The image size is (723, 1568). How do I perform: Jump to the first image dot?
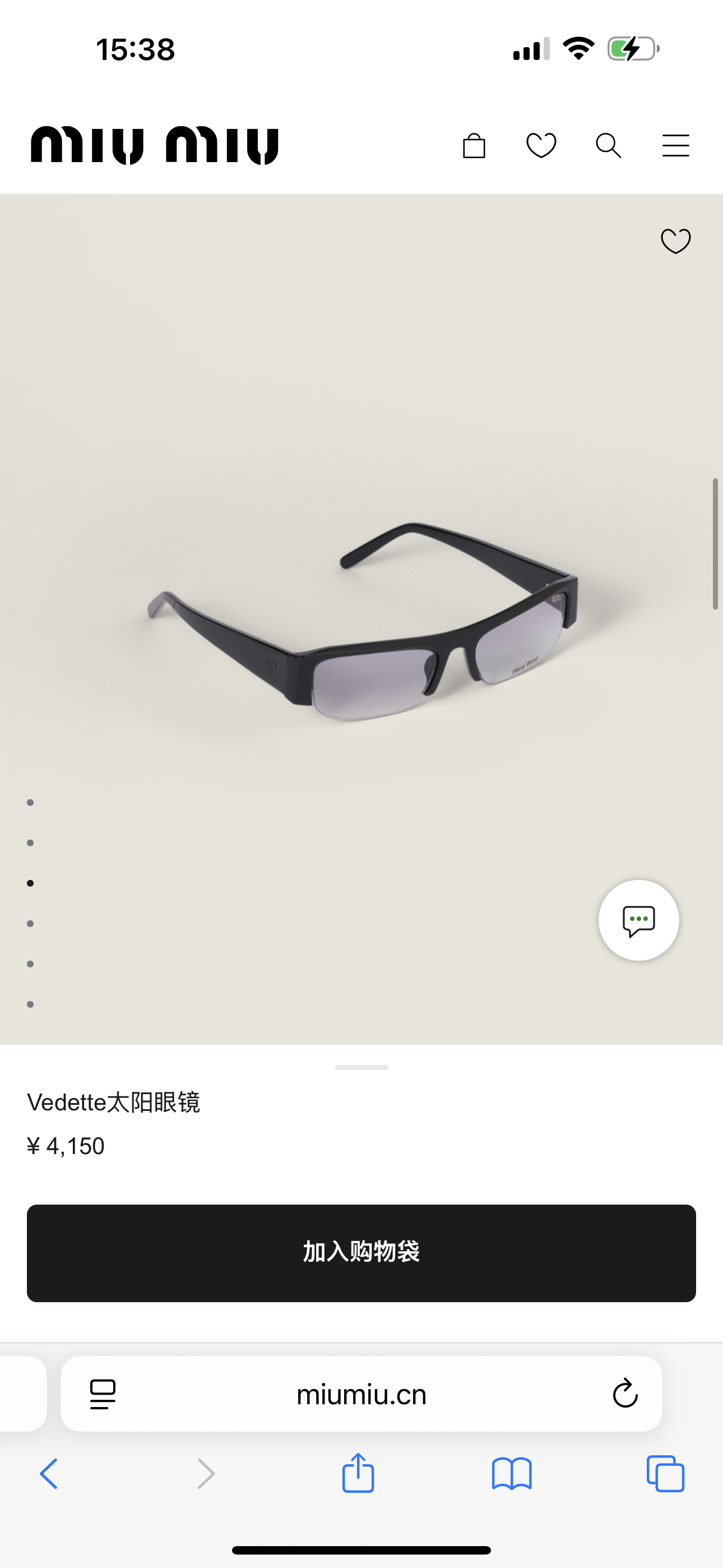point(30,803)
